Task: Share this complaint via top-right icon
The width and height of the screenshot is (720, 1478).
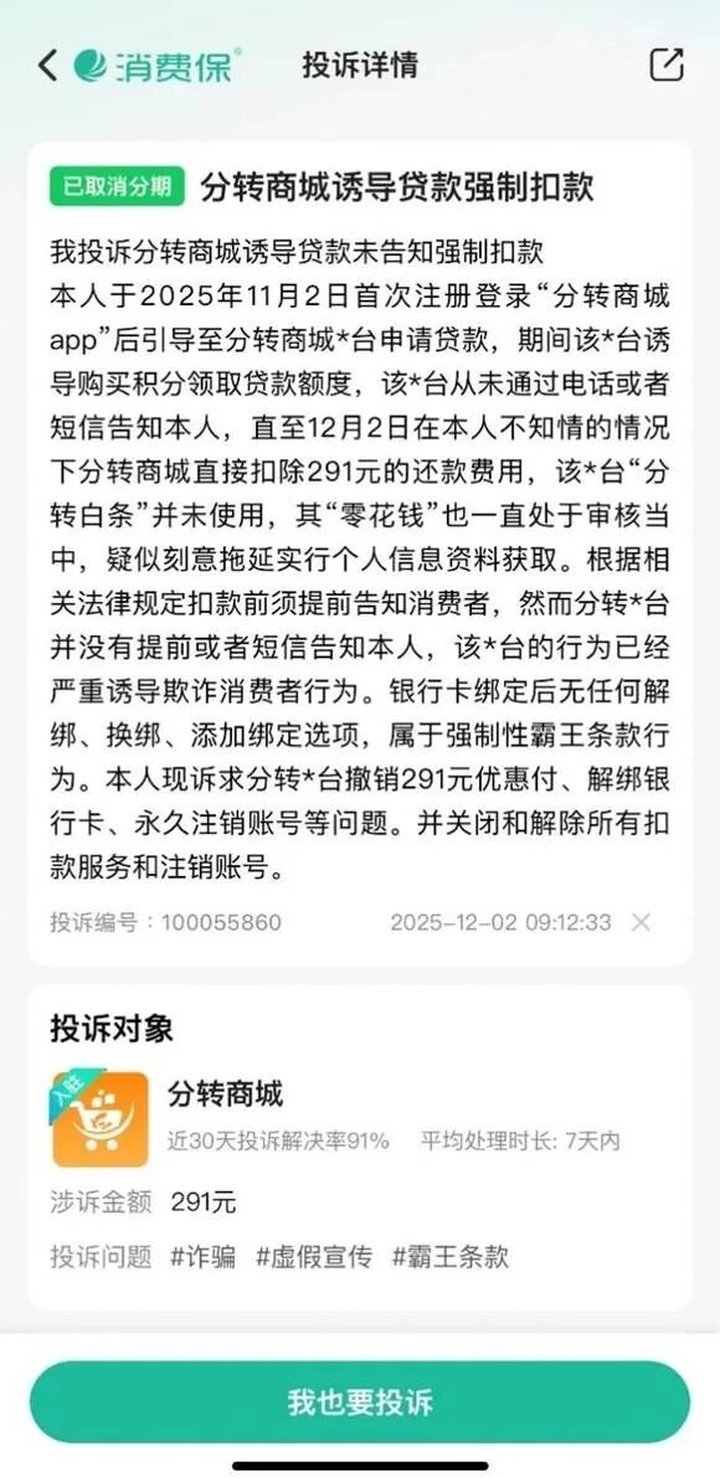Action: pyautogui.click(x=666, y=65)
